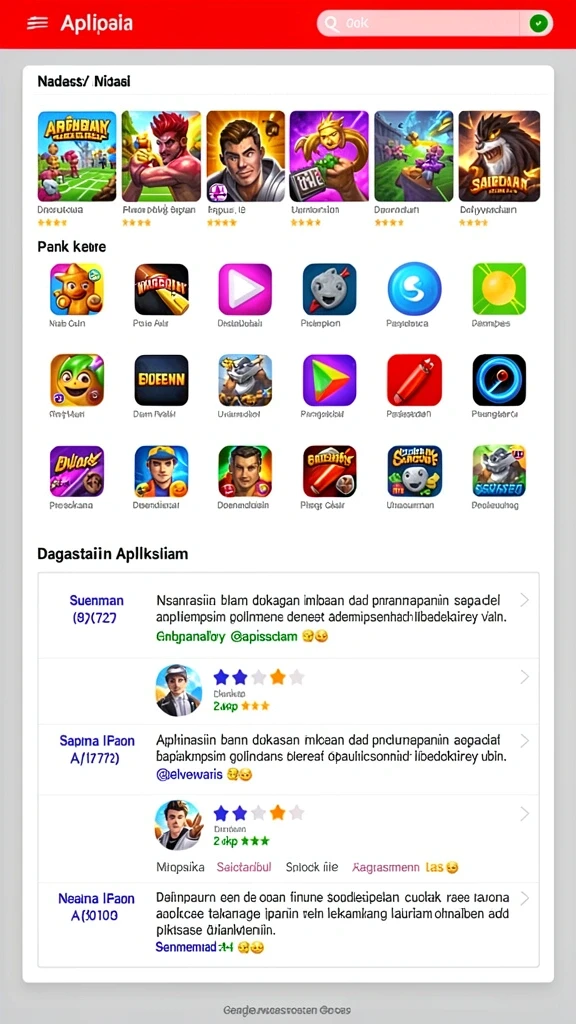The height and width of the screenshot is (1024, 576).
Task: Select the pink Saictanbul link
Action: coord(243,867)
